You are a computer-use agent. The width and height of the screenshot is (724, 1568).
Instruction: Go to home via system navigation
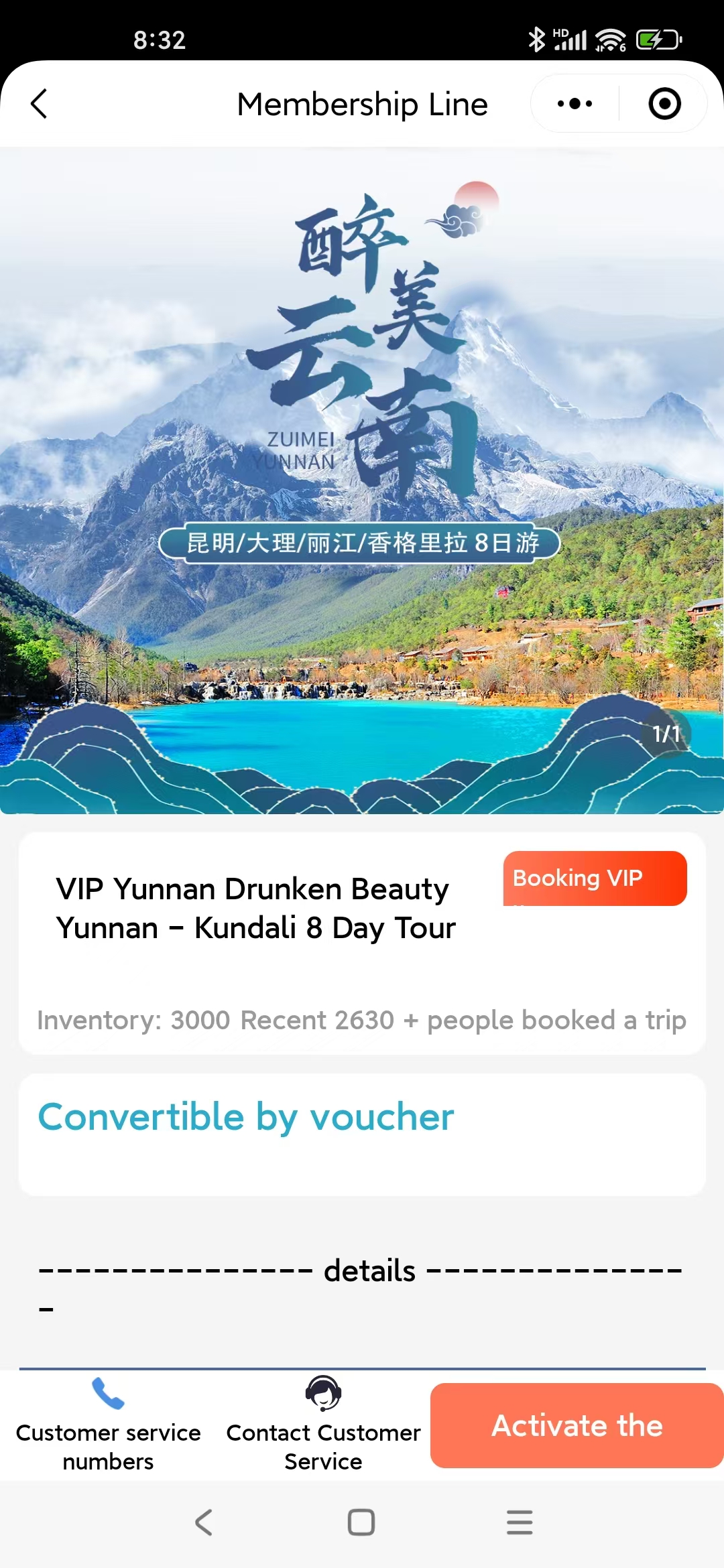[x=361, y=1522]
